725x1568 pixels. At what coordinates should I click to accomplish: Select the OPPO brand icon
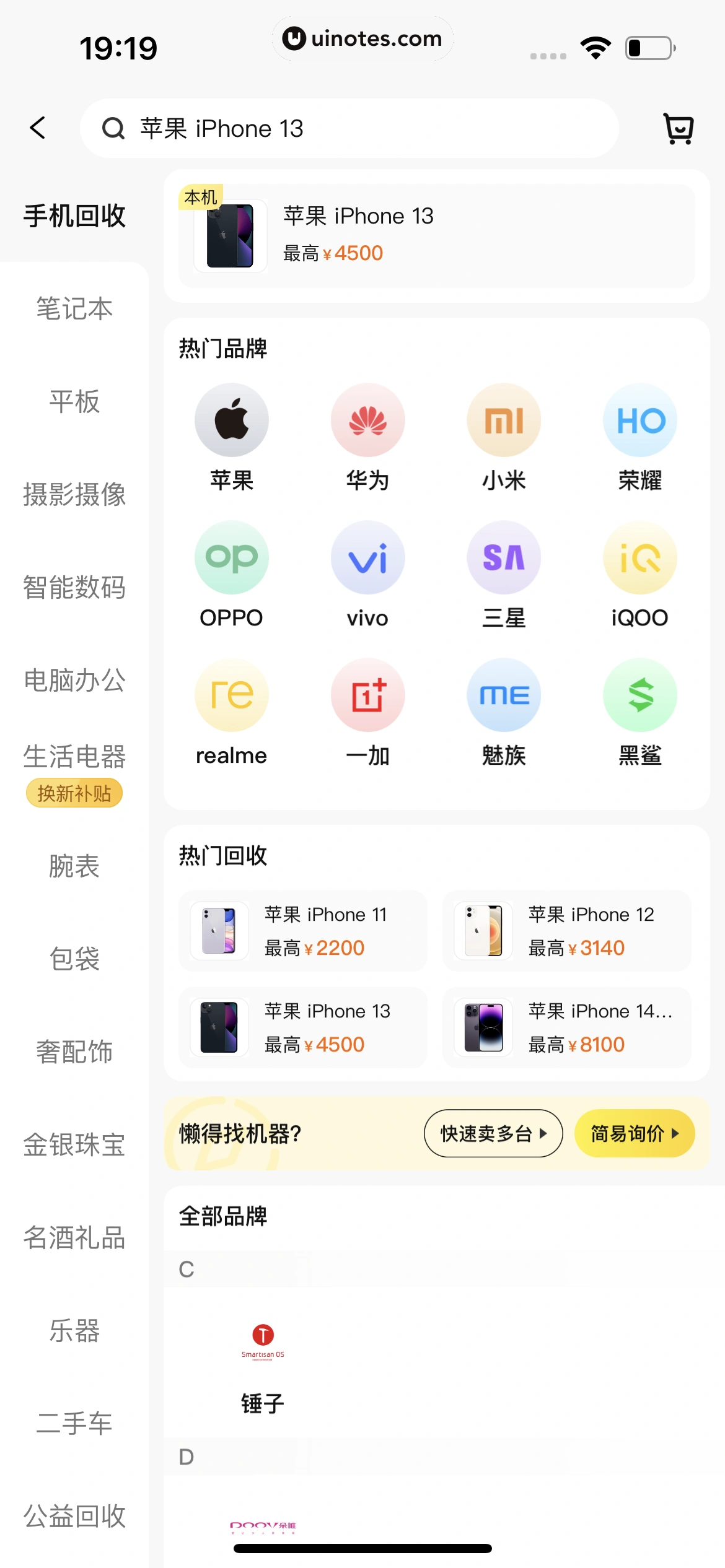231,557
